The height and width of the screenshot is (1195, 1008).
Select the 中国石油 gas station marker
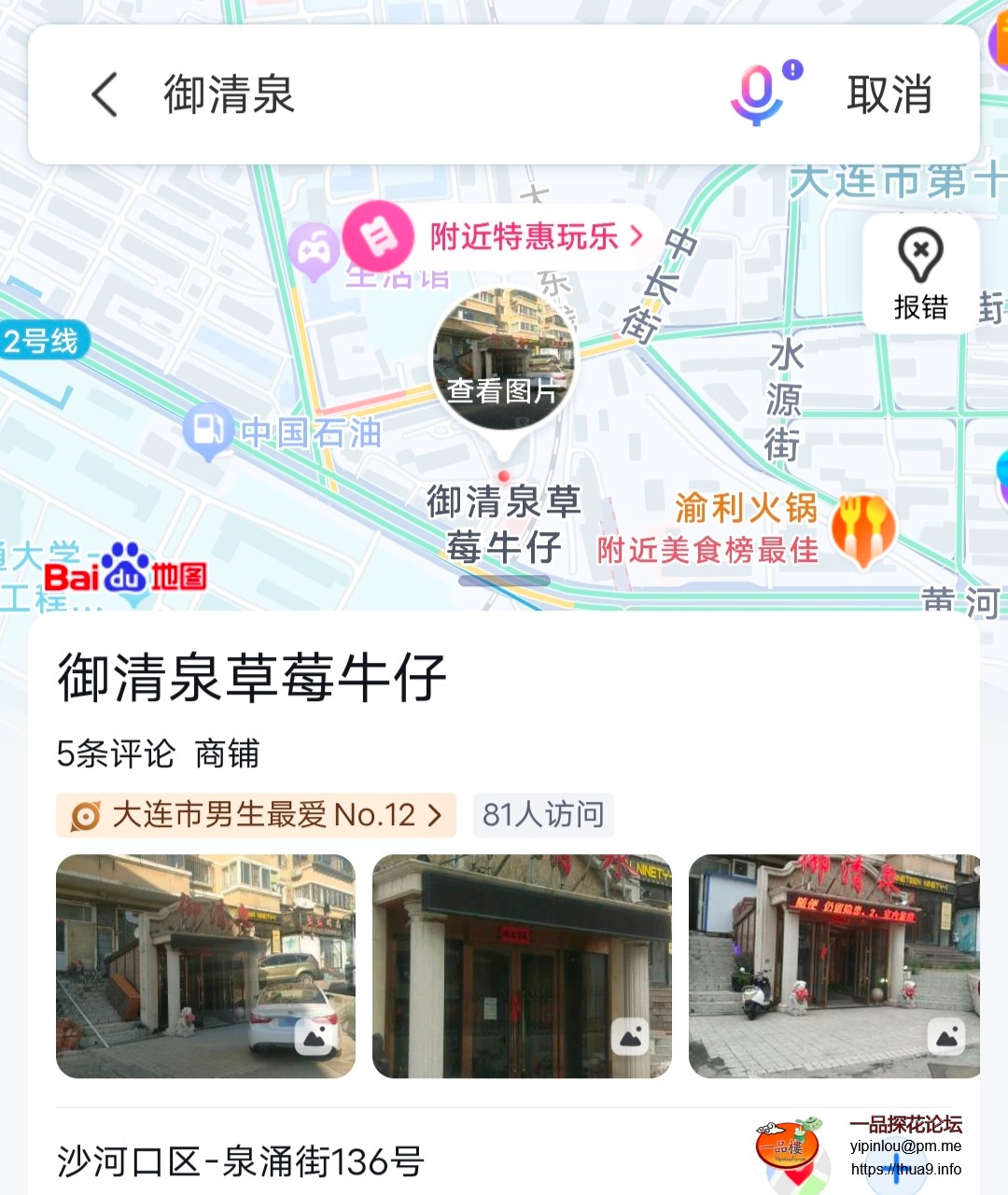pos(208,431)
